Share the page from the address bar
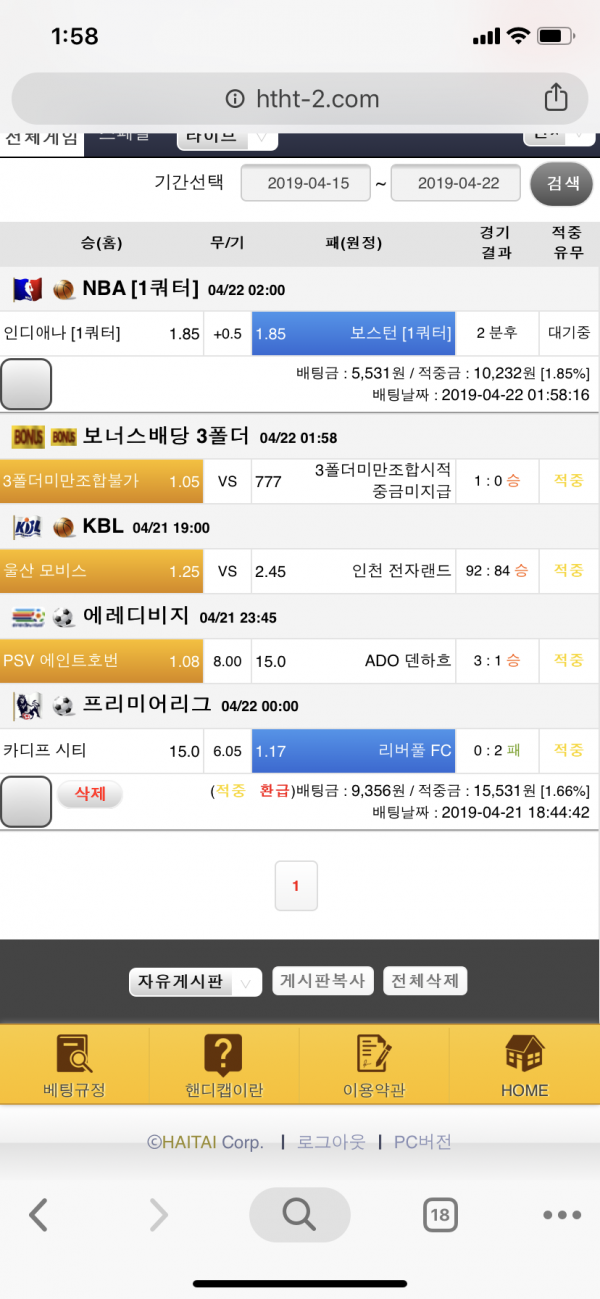 point(555,97)
